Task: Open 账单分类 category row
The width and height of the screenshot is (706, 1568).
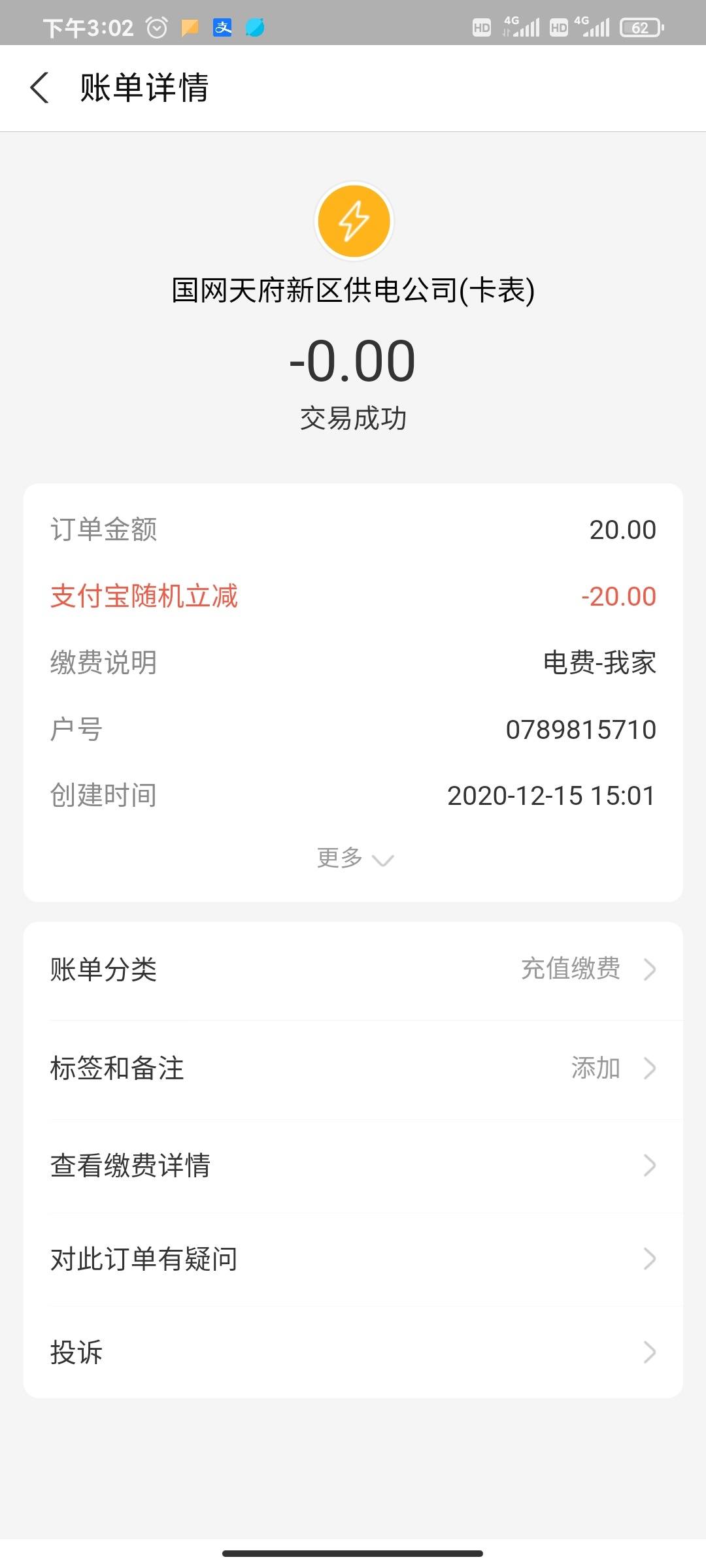Action: click(353, 970)
